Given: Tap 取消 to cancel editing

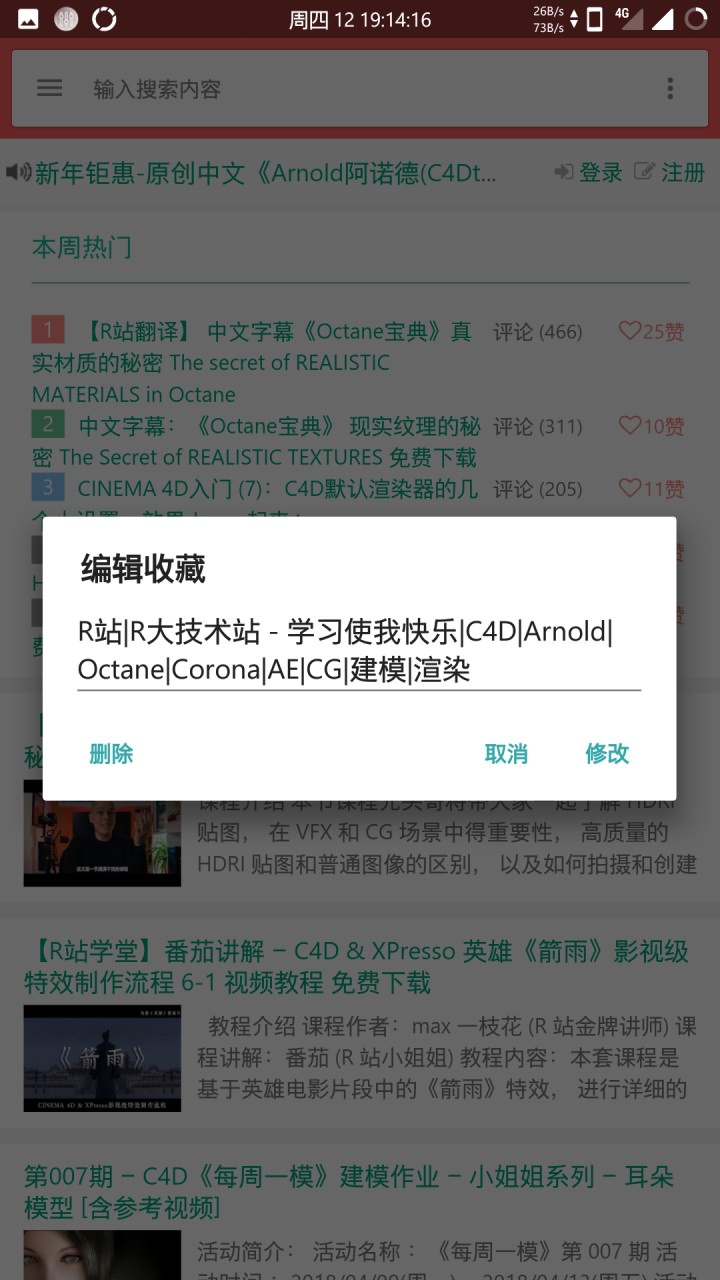Looking at the screenshot, I should tap(506, 754).
